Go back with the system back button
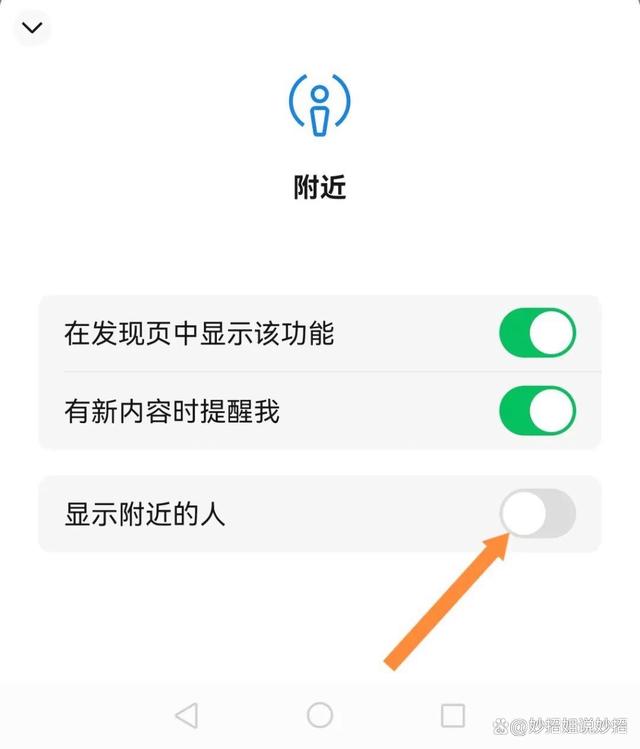 click(x=186, y=714)
